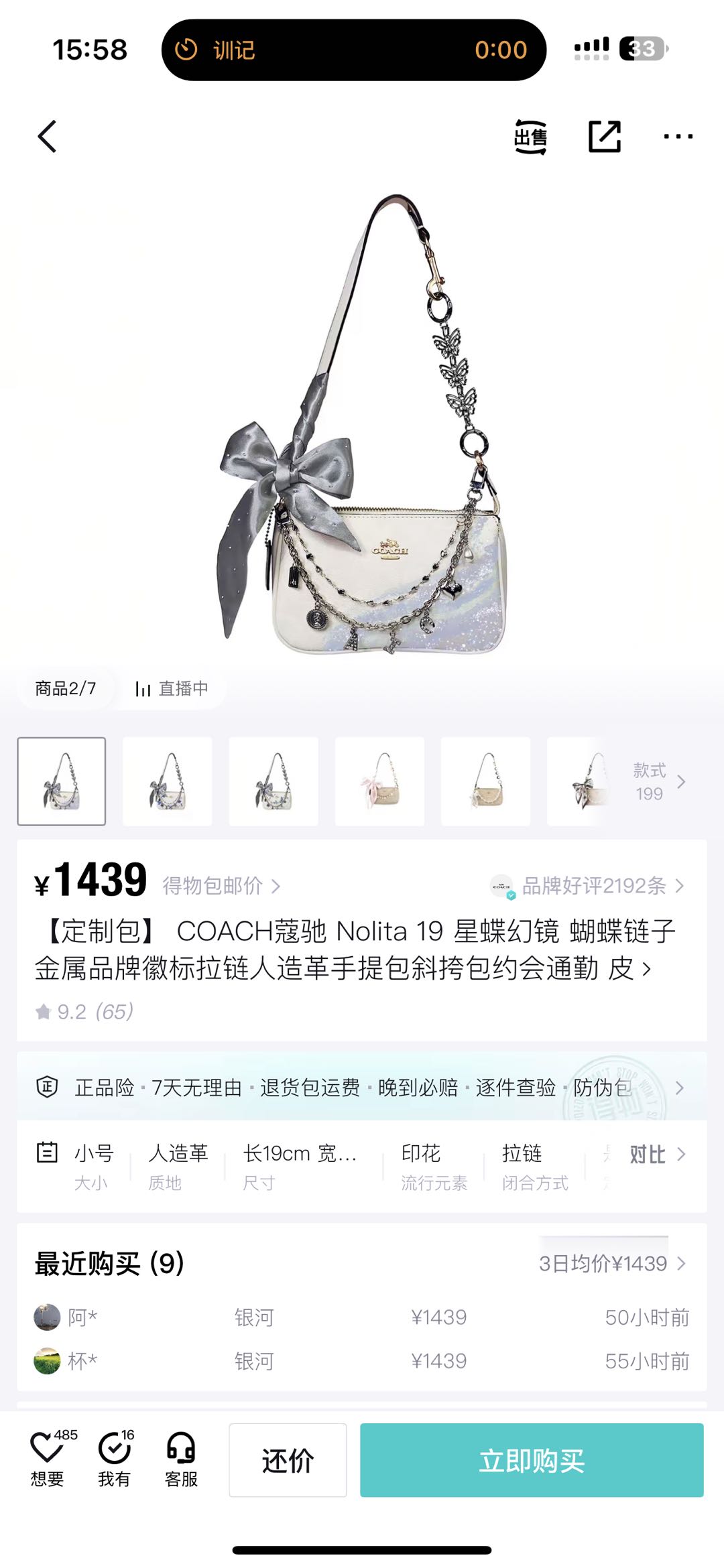Tap the 直播中 live broadcast chip
This screenshot has width=724, height=1568.
tap(172, 688)
